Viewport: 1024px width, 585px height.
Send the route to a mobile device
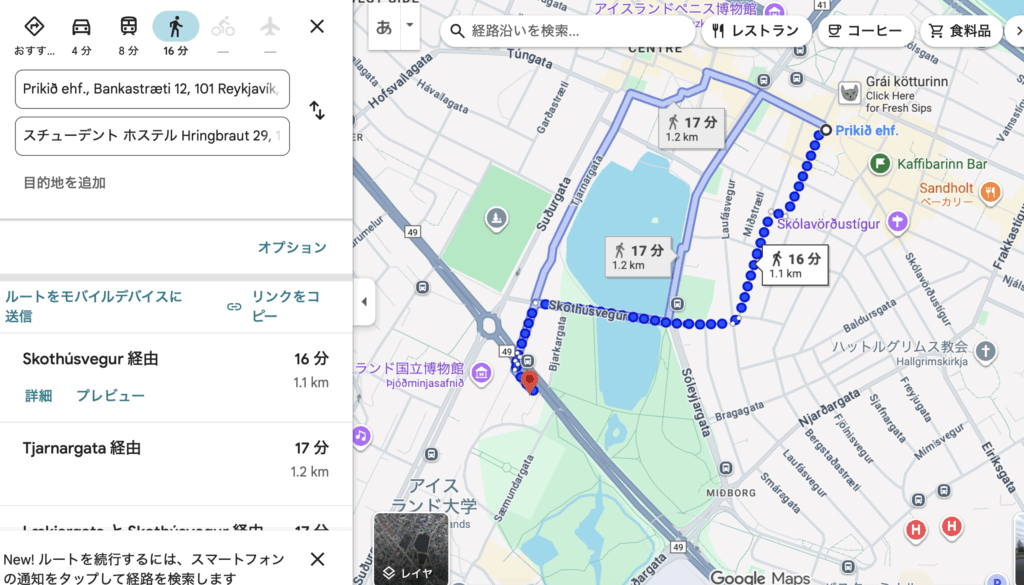click(x=94, y=306)
